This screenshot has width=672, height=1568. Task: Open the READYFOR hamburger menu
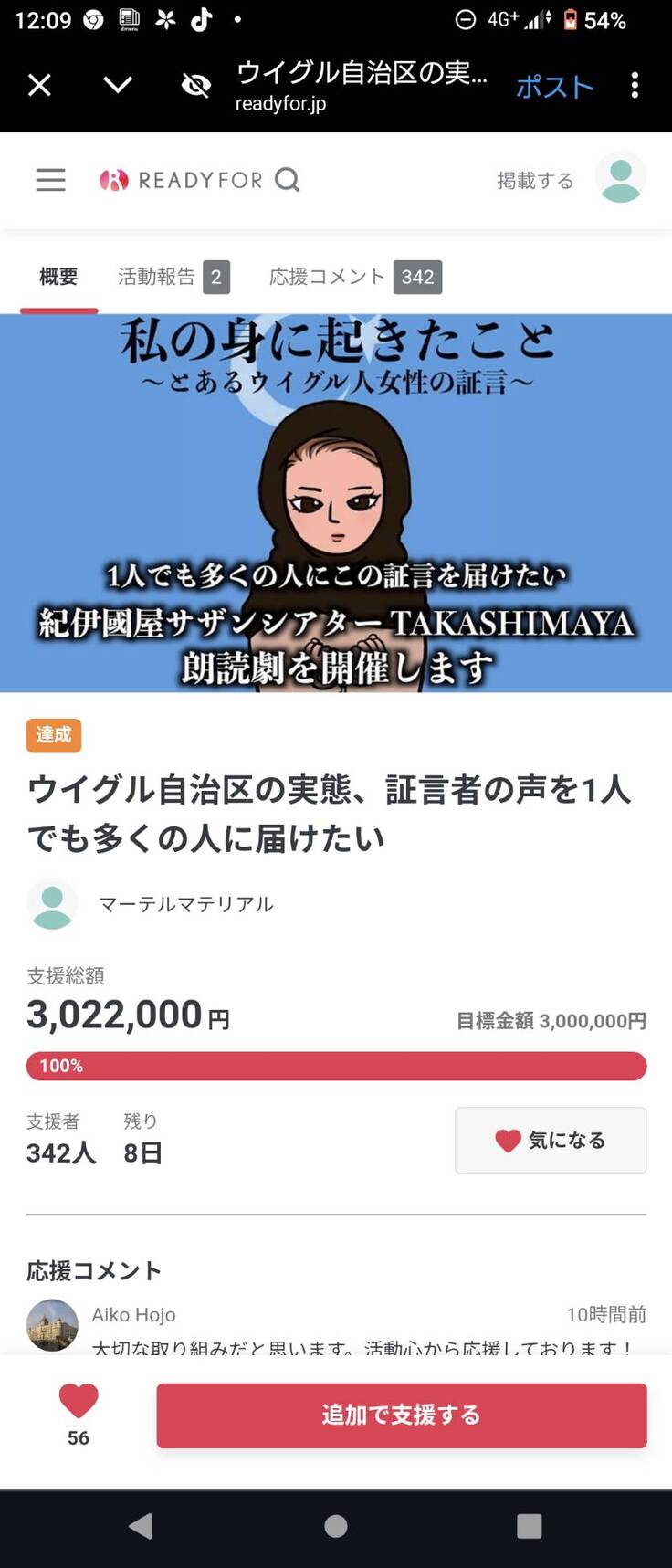pyautogui.click(x=50, y=180)
